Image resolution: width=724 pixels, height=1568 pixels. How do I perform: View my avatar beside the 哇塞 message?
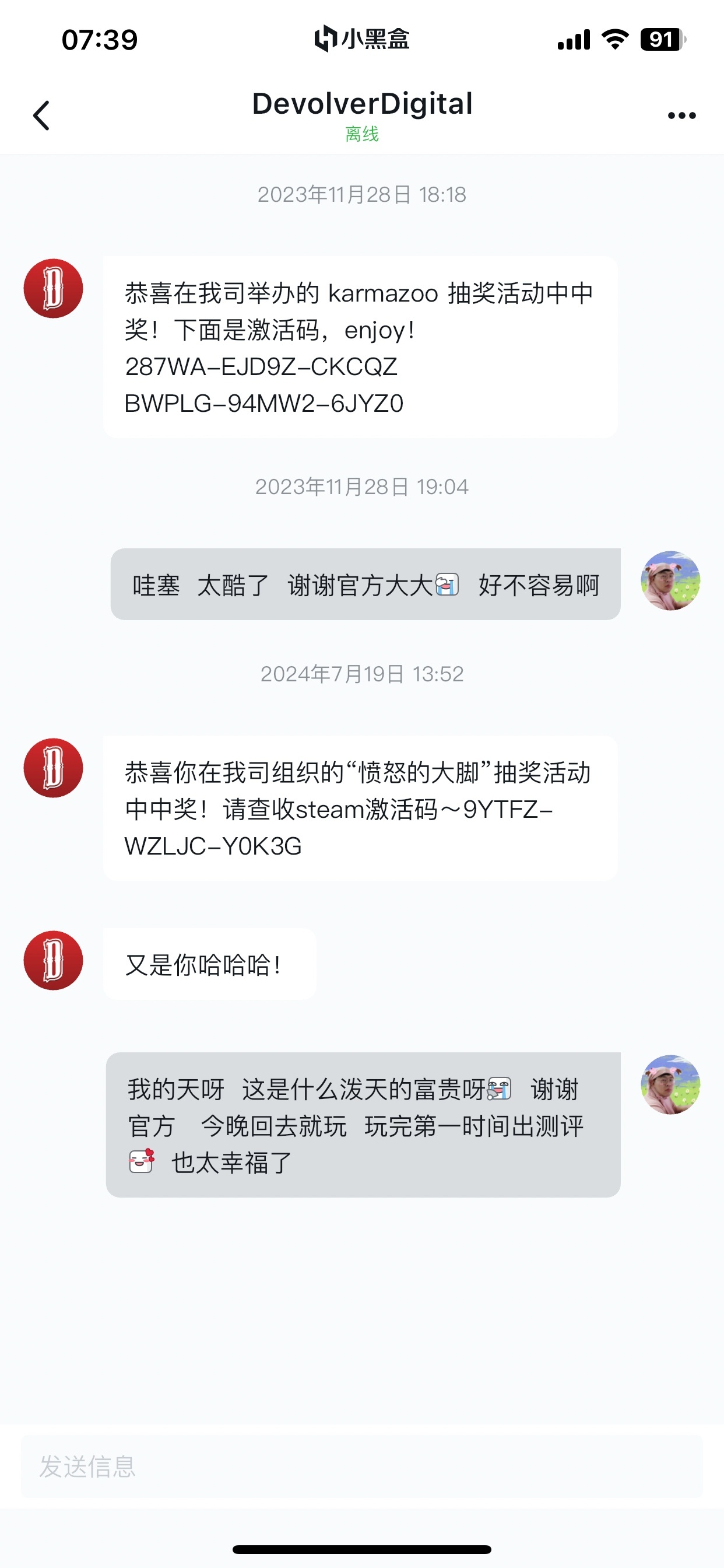click(x=670, y=580)
